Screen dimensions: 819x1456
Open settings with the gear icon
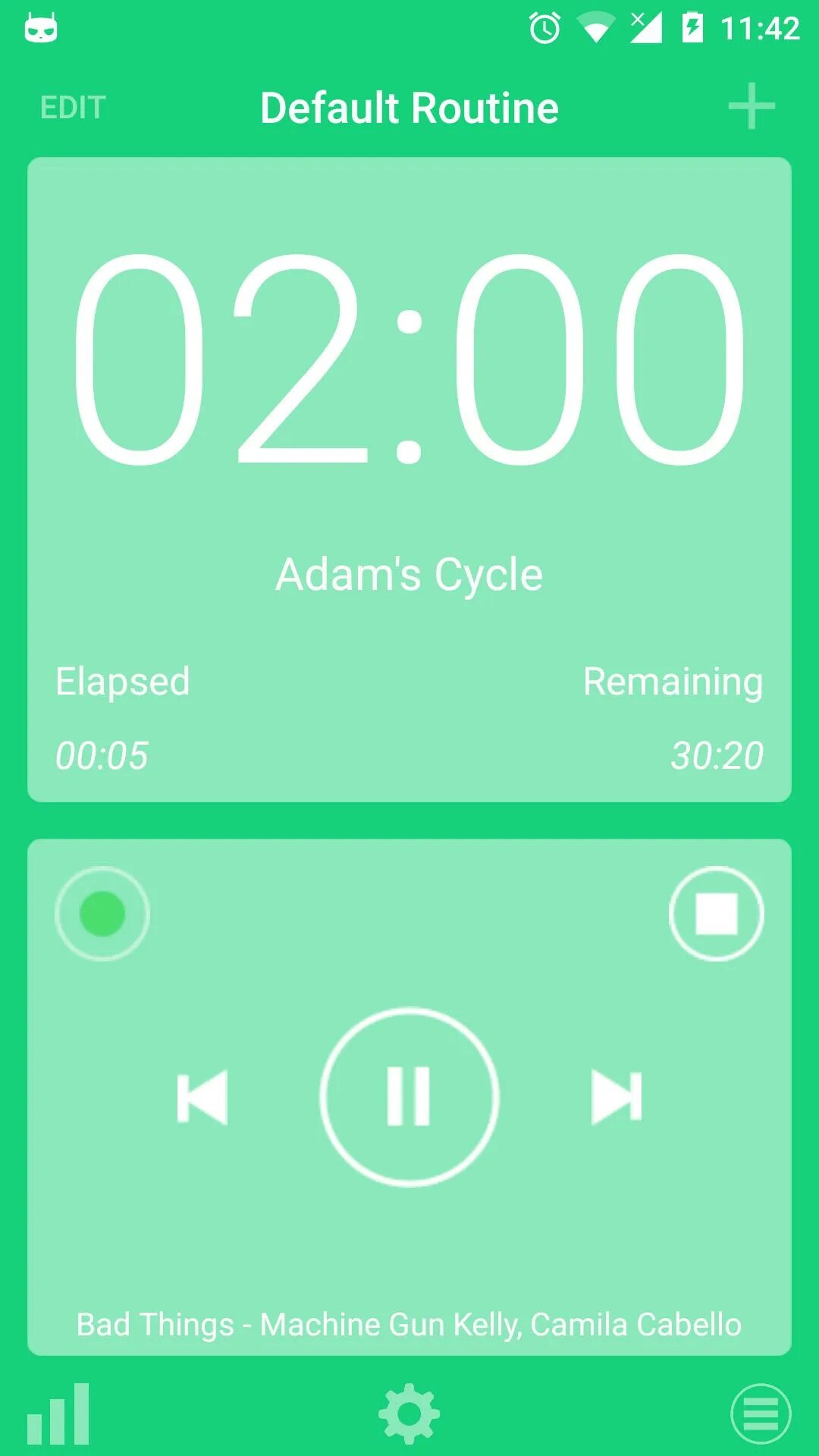[x=409, y=1414]
